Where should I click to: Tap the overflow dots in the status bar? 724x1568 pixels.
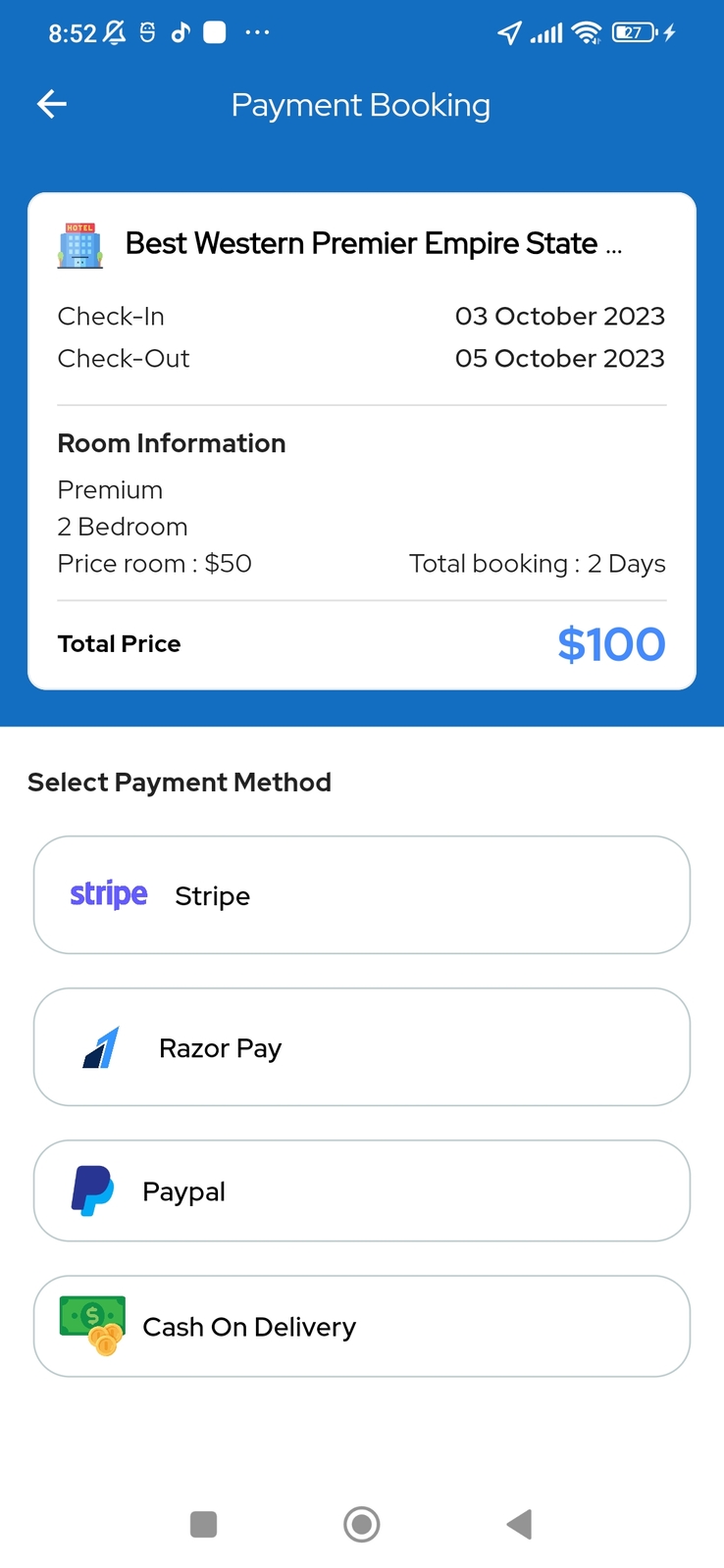coord(257,32)
